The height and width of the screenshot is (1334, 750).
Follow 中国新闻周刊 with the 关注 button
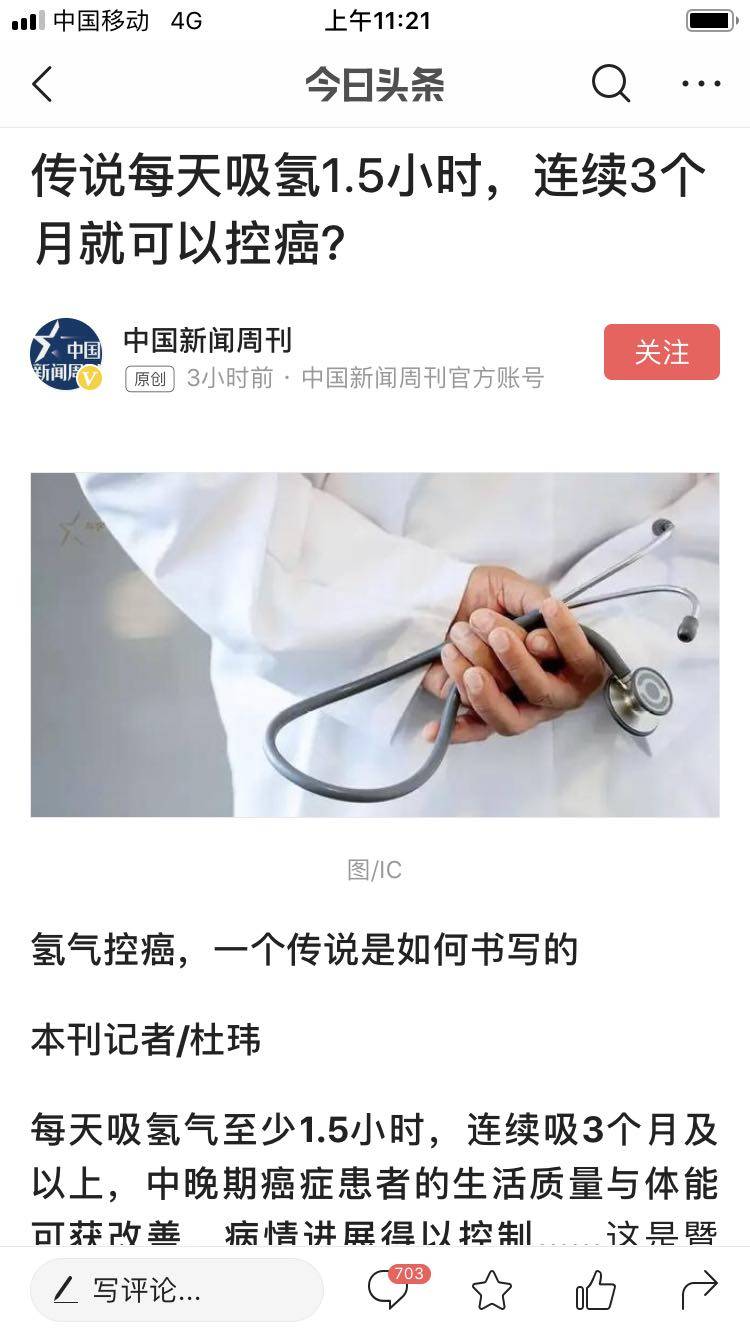coord(661,352)
